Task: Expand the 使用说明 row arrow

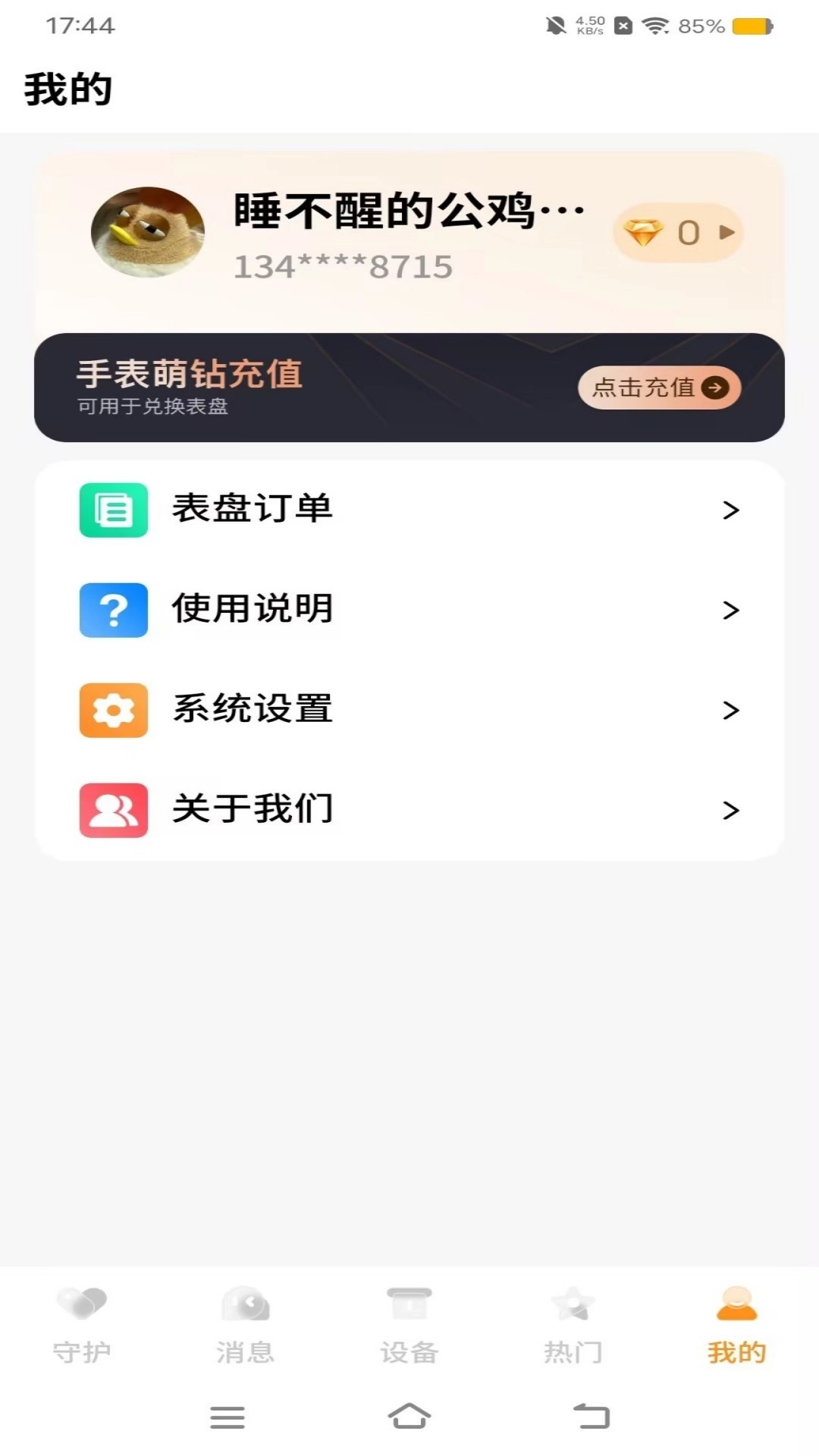Action: click(x=730, y=610)
